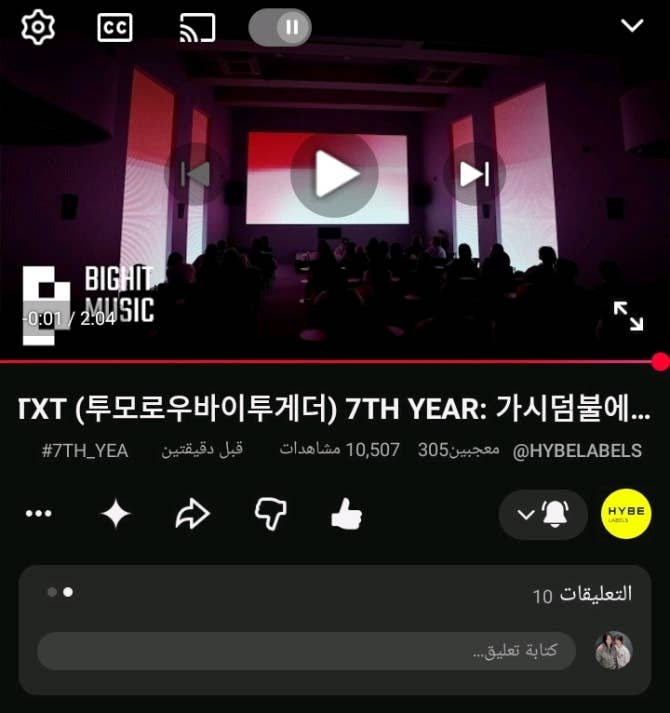Turn on closed captions
670x713 pixels.
point(115,27)
